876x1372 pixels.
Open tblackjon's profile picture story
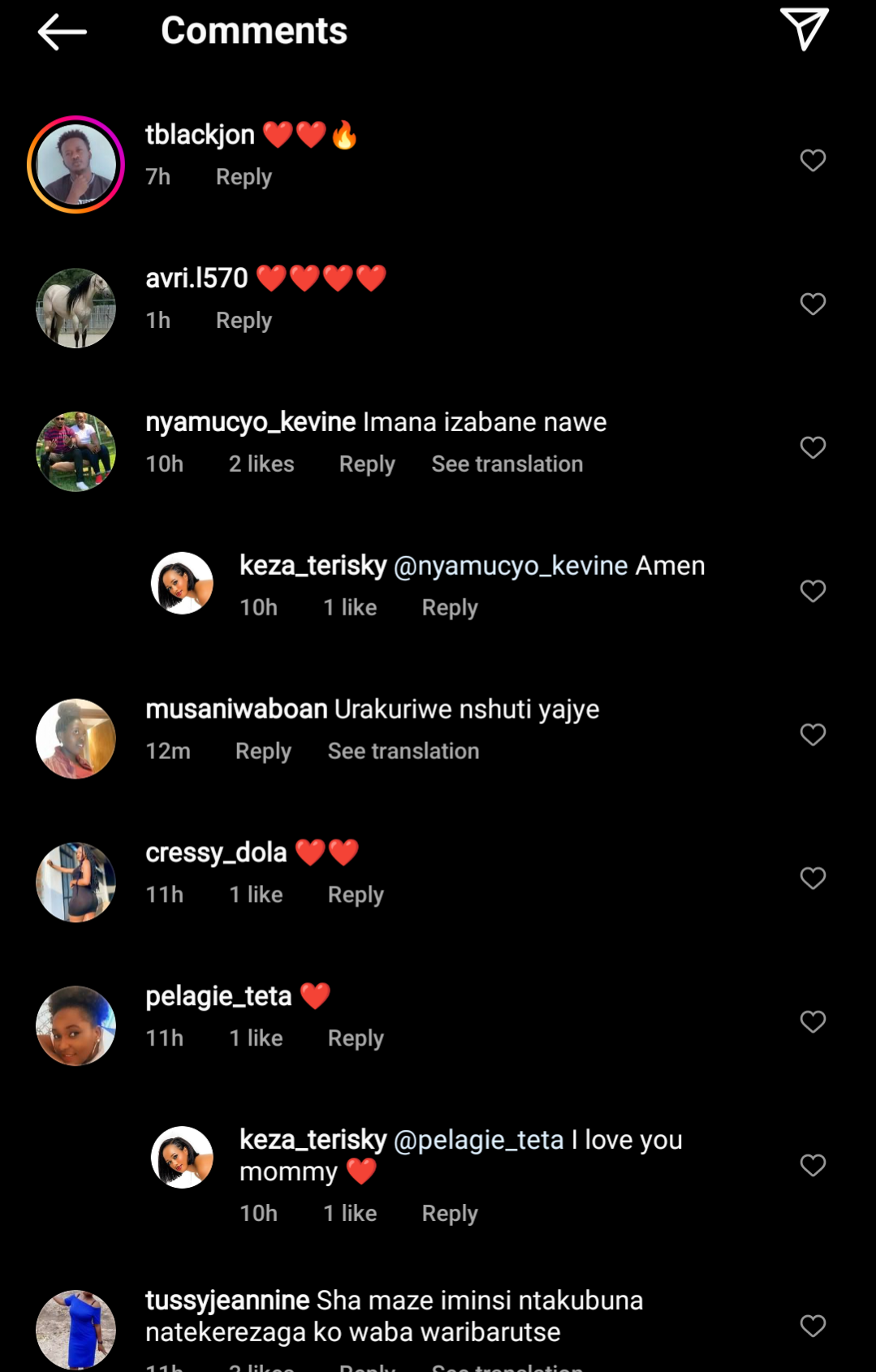click(76, 165)
